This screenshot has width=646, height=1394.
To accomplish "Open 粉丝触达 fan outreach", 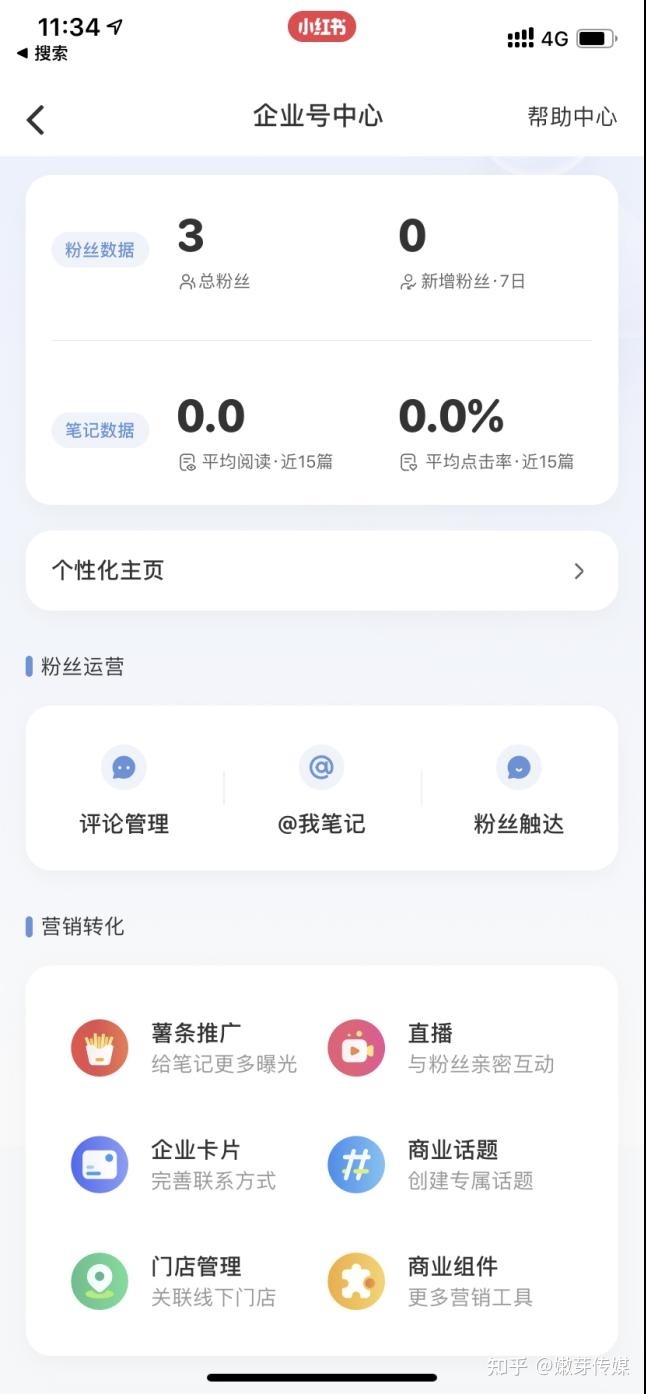I will click(518, 791).
